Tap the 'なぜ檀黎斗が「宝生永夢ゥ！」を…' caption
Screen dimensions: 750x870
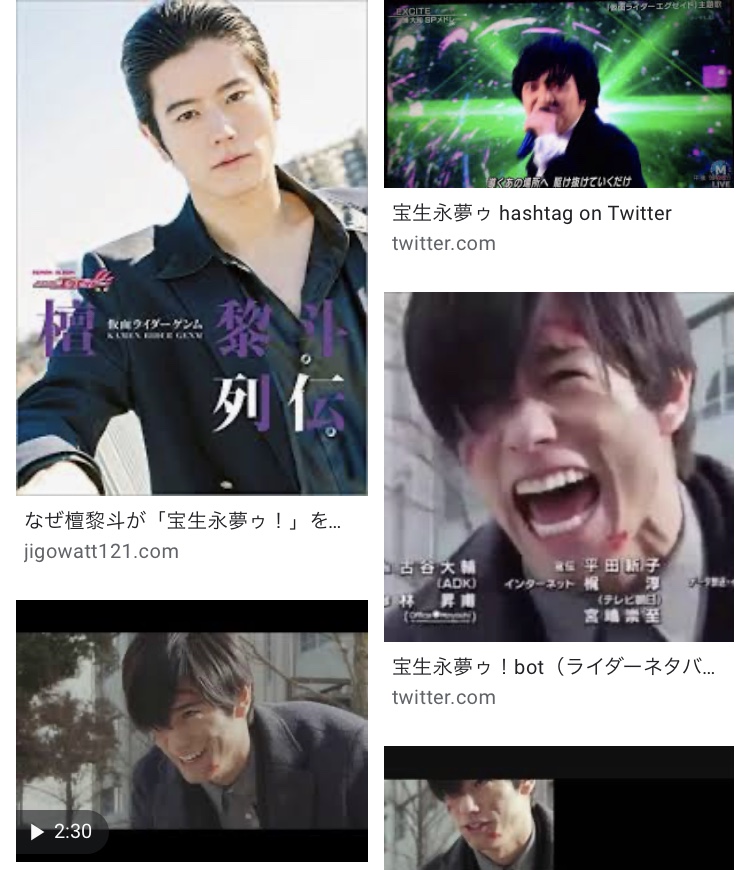[x=183, y=521]
